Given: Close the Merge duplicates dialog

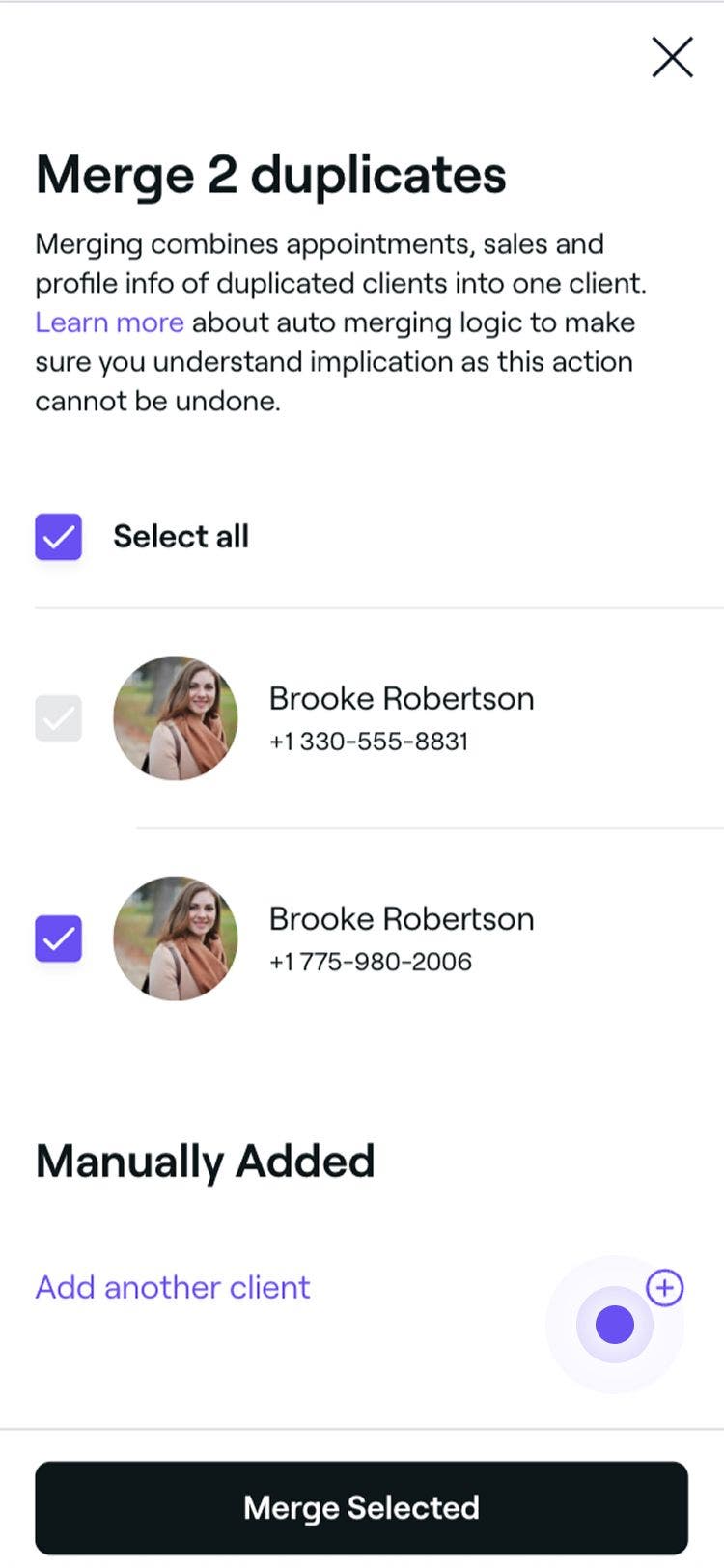Looking at the screenshot, I should 672,58.
